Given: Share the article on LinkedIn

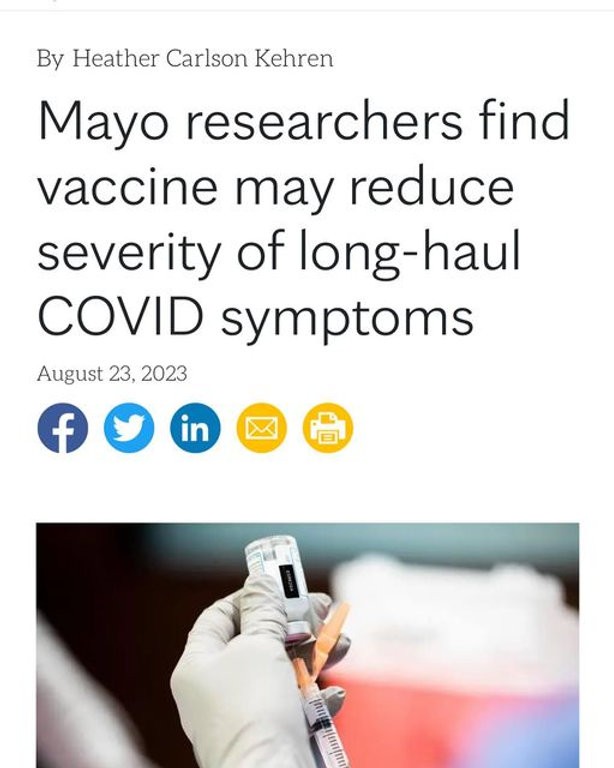Looking at the screenshot, I should tap(195, 429).
